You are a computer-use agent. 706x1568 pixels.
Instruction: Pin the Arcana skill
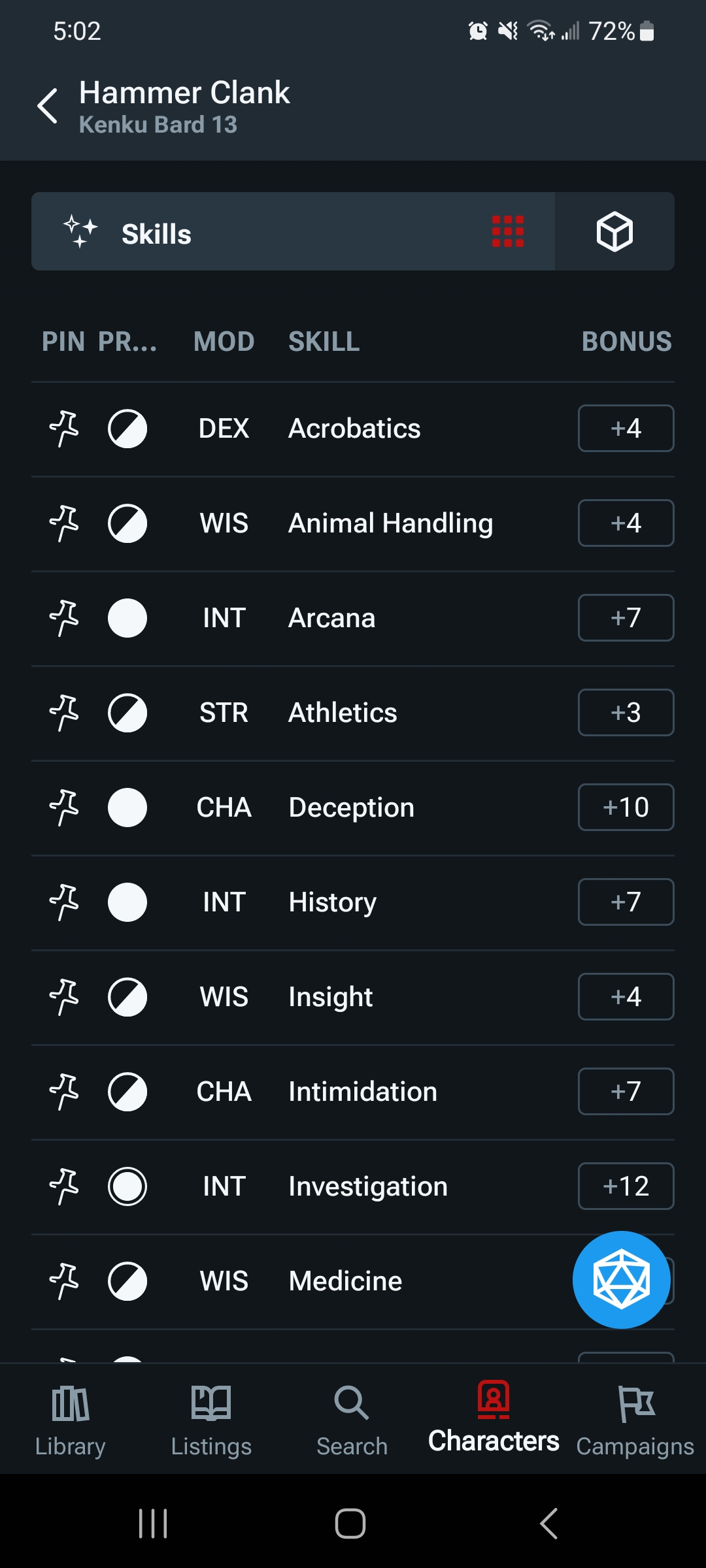(64, 618)
